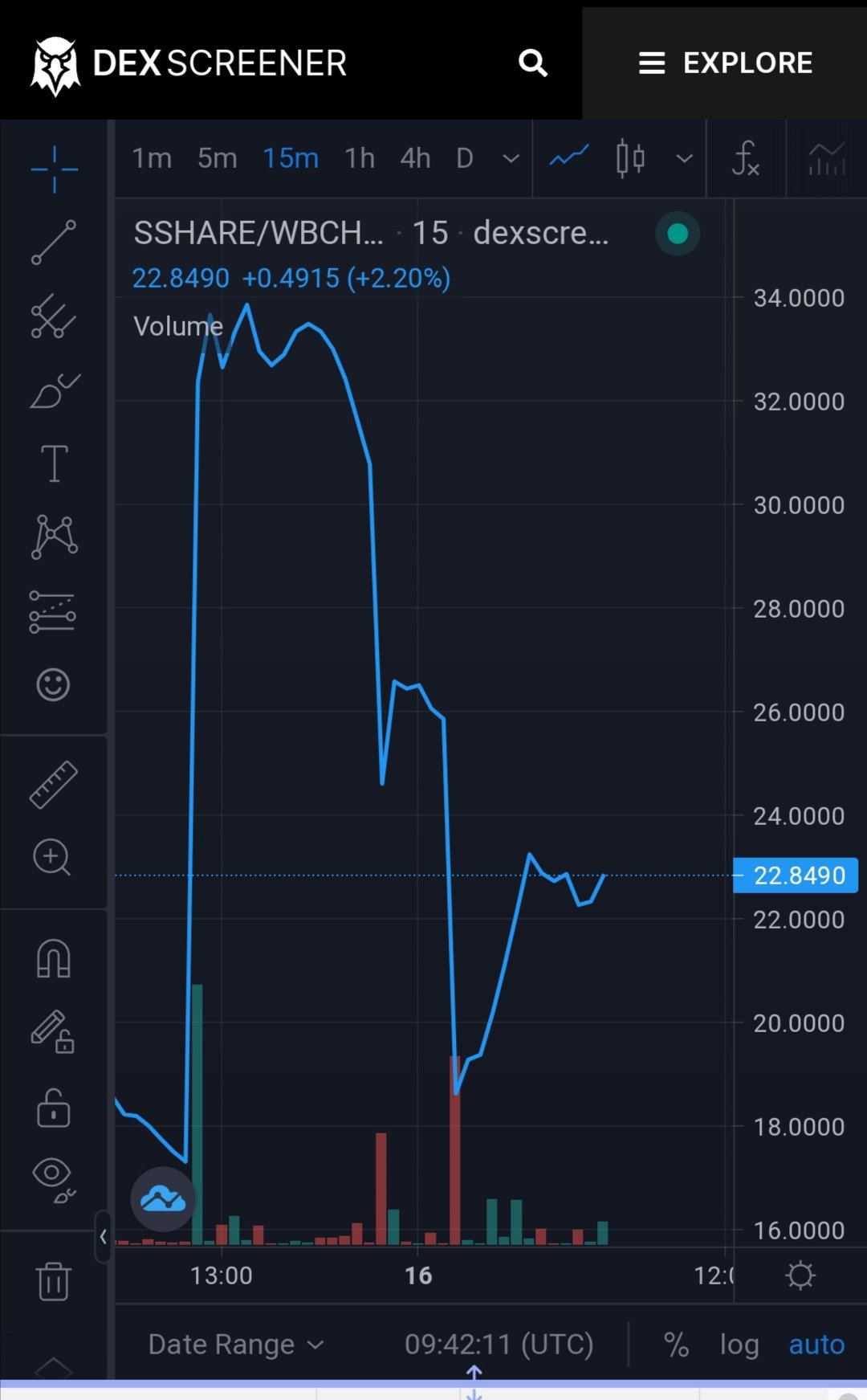Open the fx indicators menu

click(x=745, y=158)
